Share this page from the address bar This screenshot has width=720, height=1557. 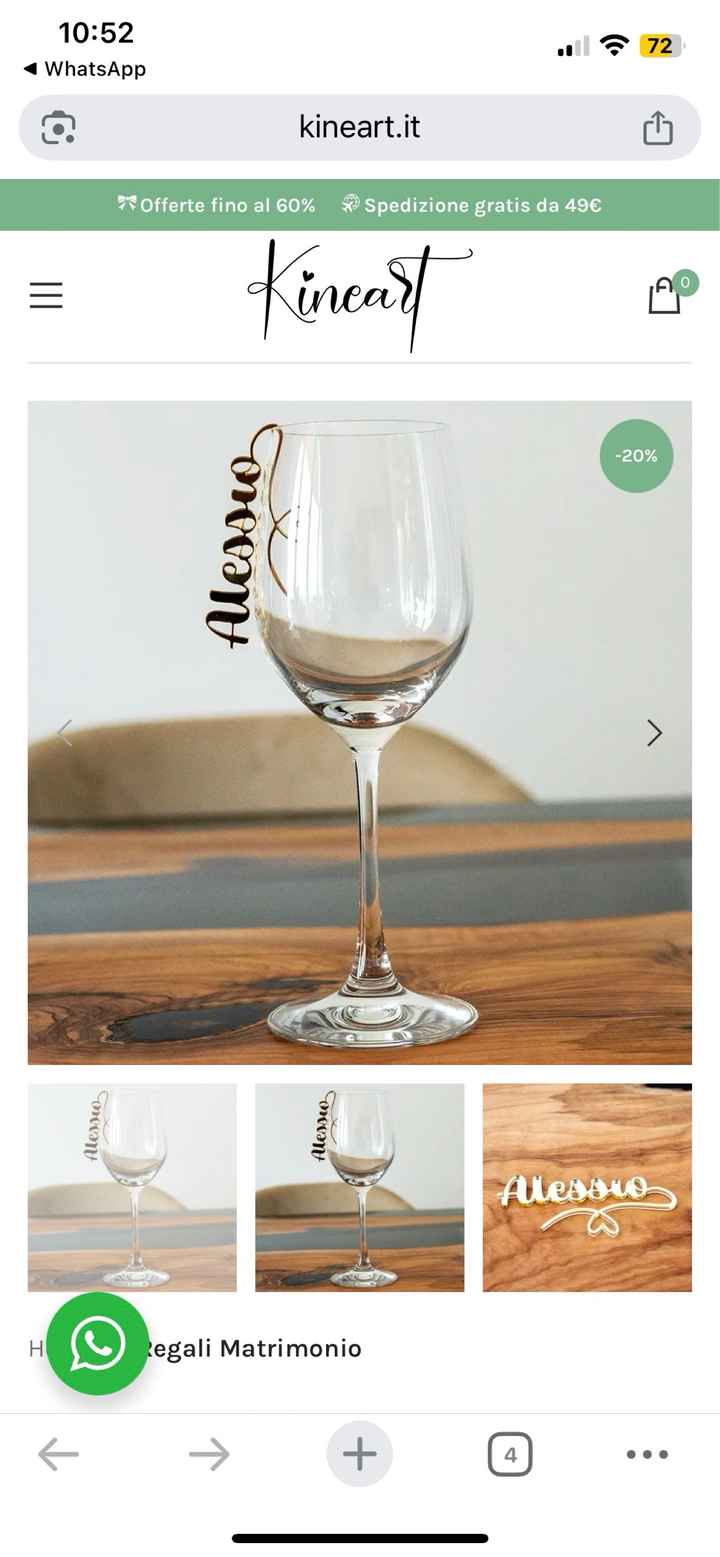point(657,128)
